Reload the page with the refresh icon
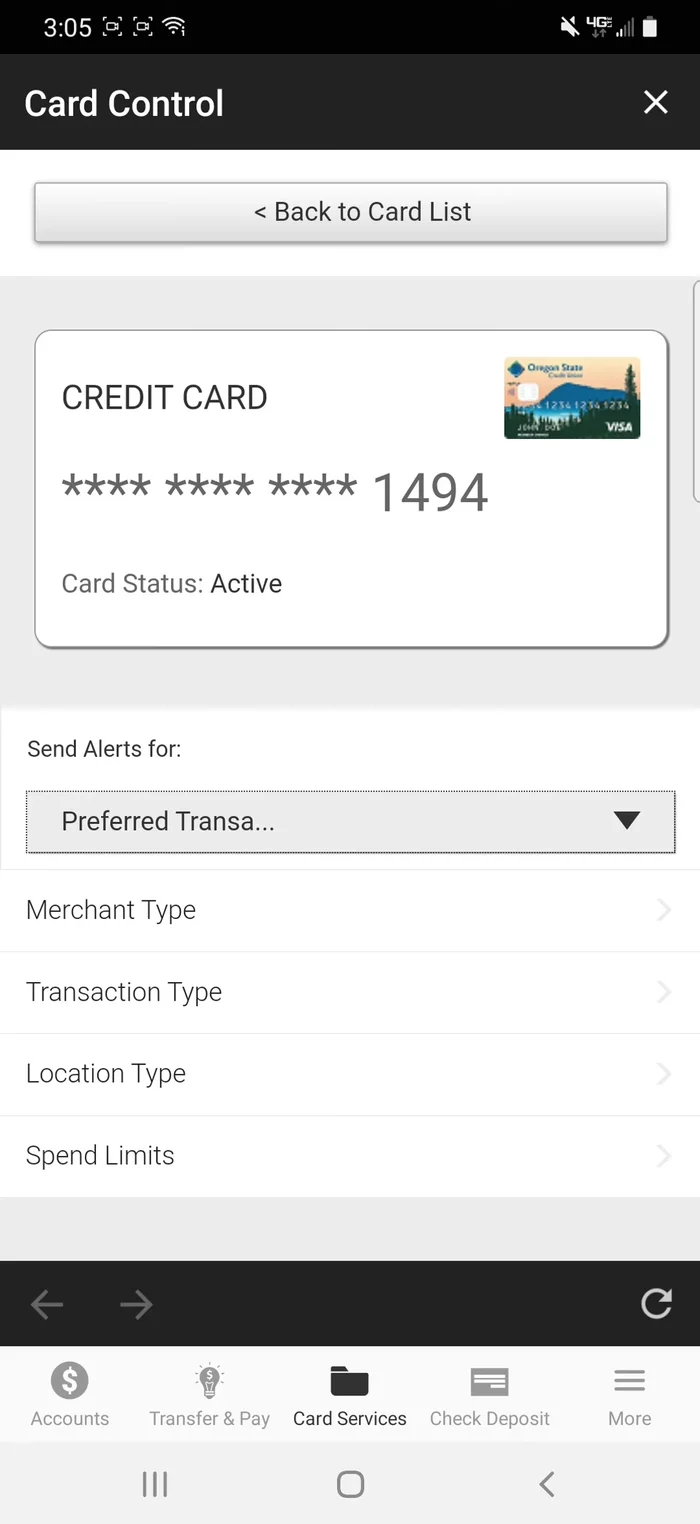Viewport: 700px width, 1524px height. pyautogui.click(x=656, y=1304)
